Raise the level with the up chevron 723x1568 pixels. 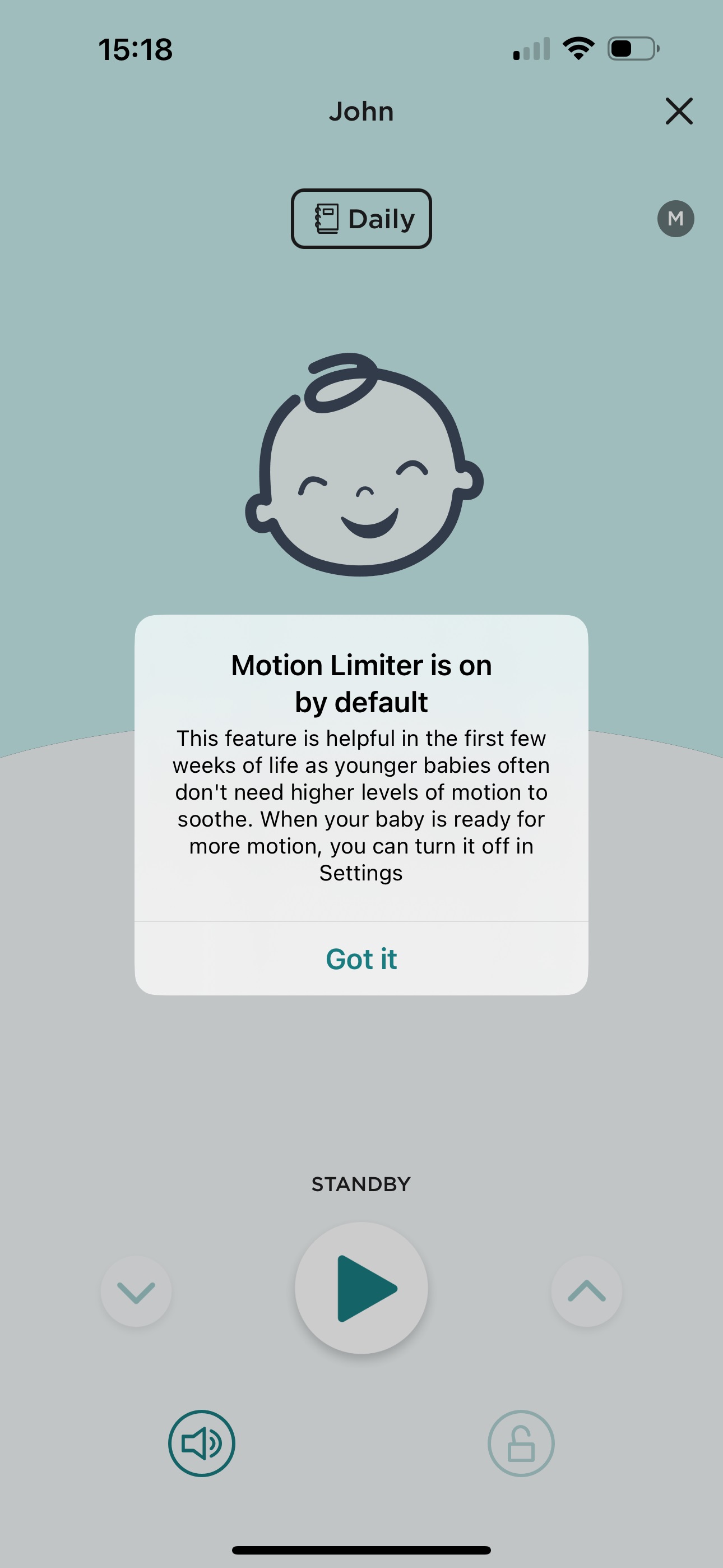pyautogui.click(x=587, y=1292)
